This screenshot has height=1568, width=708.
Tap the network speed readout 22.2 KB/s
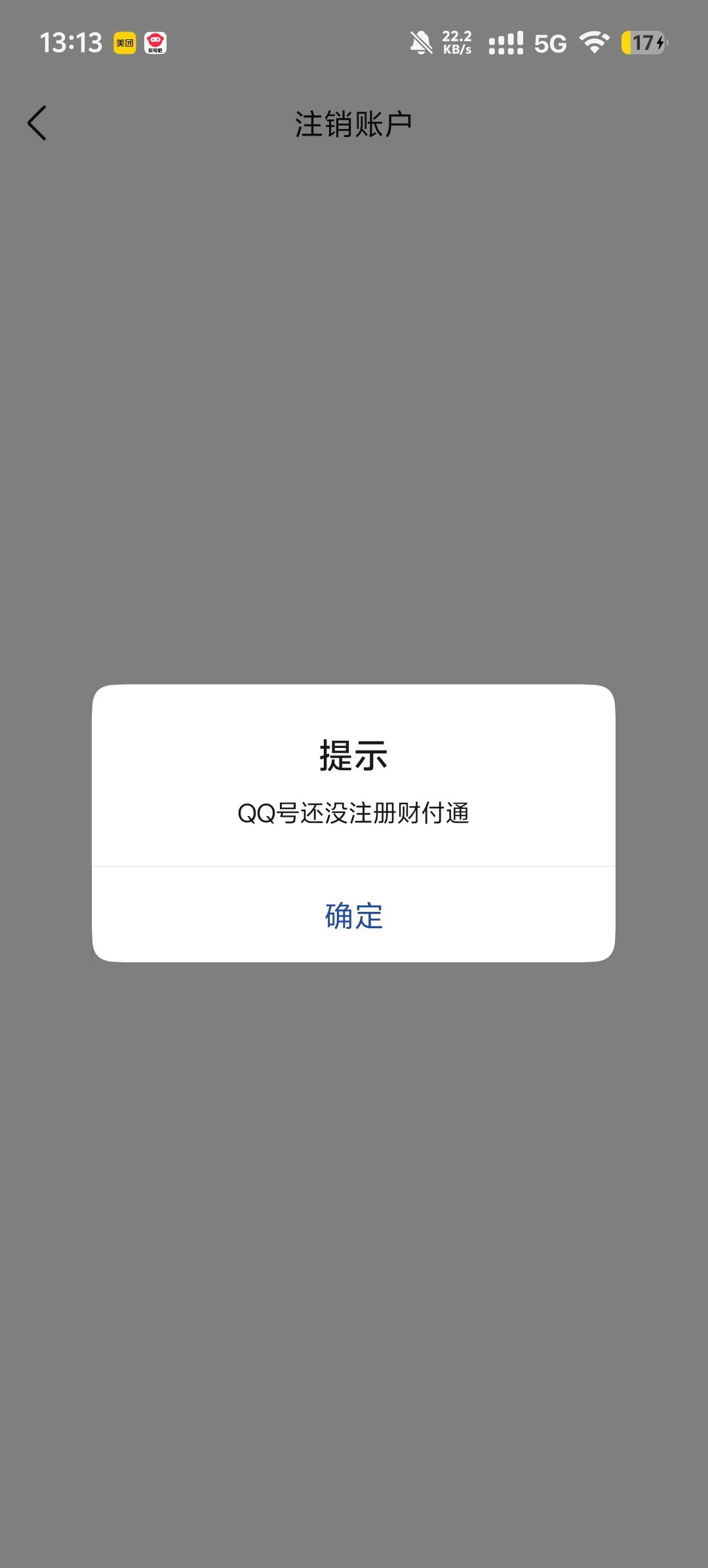click(457, 42)
